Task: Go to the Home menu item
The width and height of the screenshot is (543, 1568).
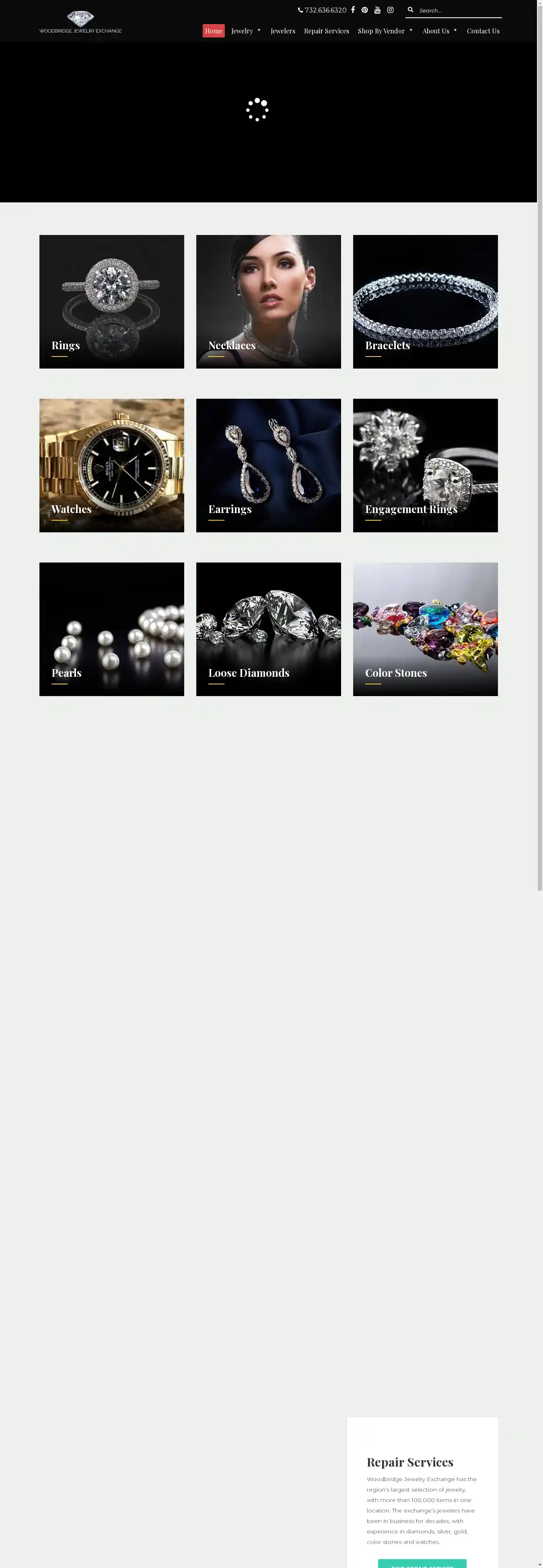Action: 213,31
